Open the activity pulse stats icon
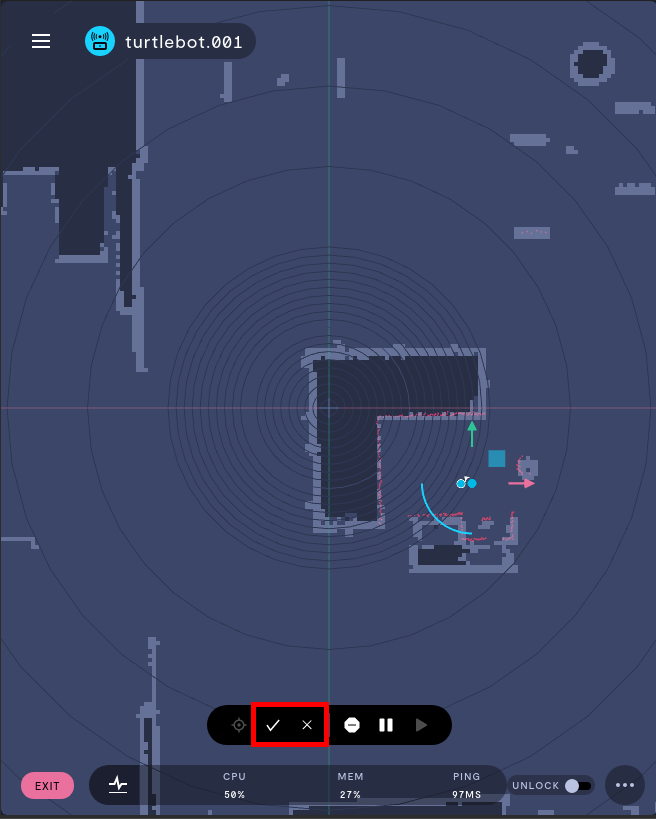This screenshot has height=819, width=656. 118,785
